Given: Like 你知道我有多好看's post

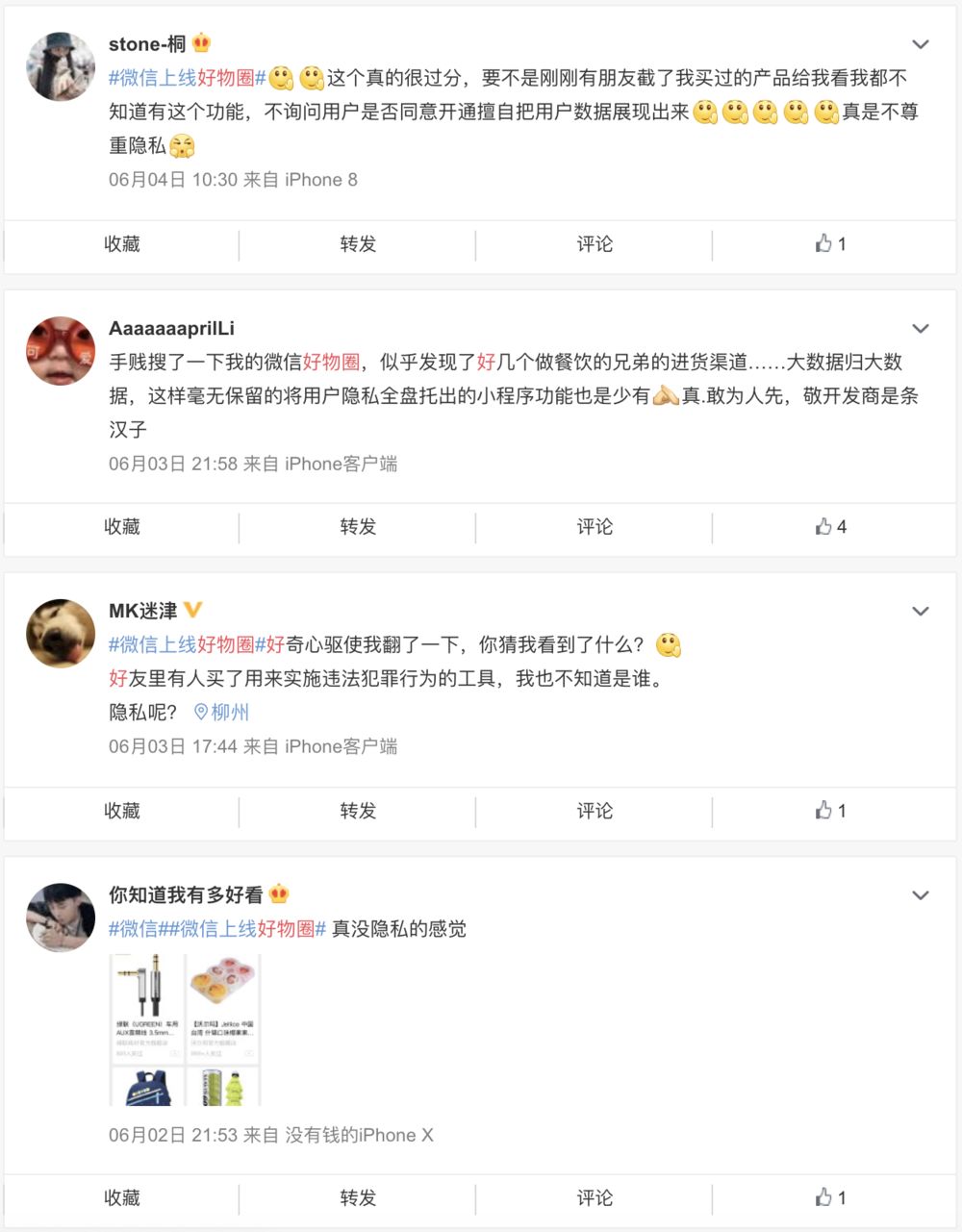Looking at the screenshot, I should click(830, 1198).
